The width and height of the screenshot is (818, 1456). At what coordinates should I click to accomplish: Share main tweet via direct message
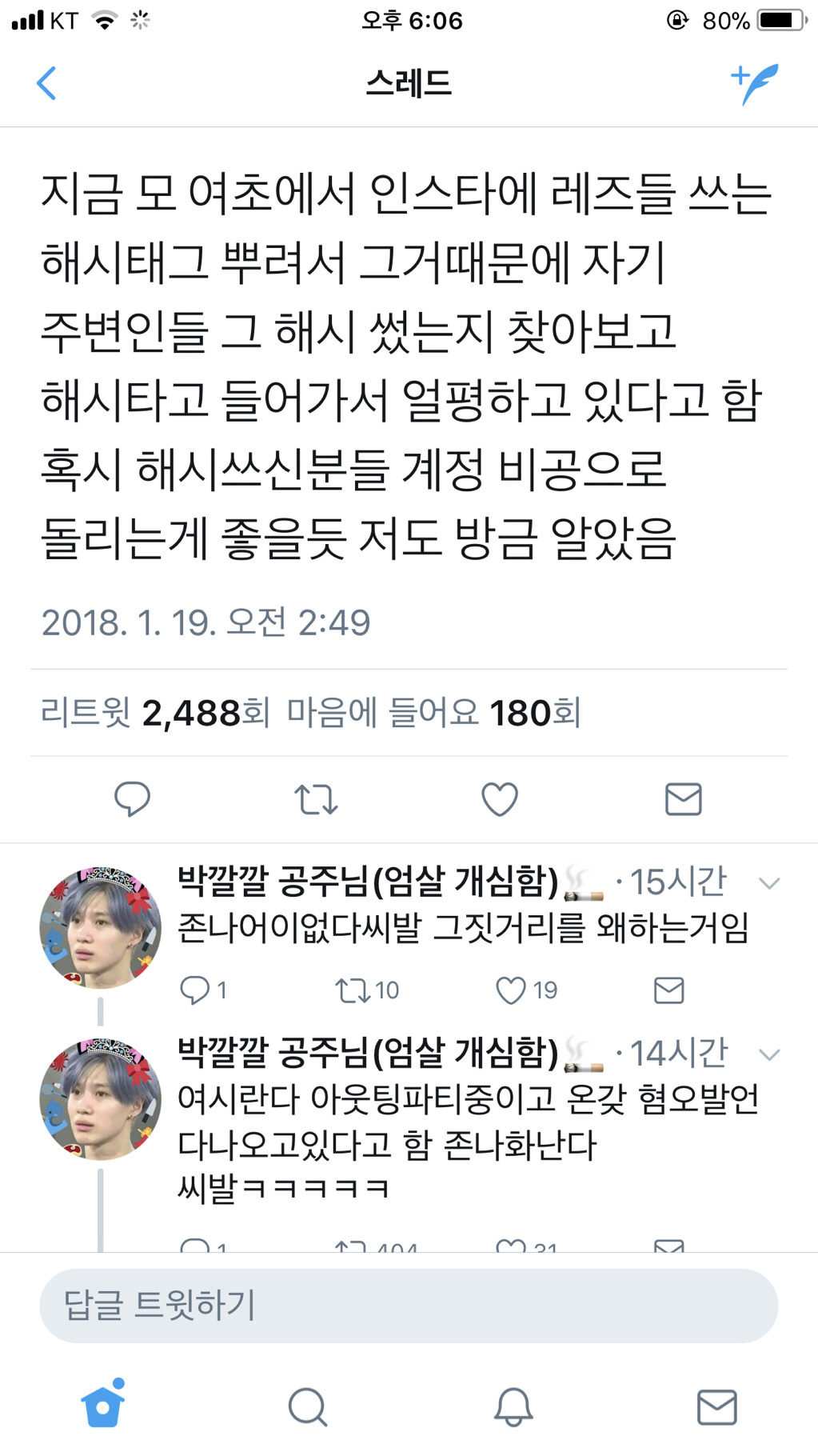pyautogui.click(x=683, y=798)
